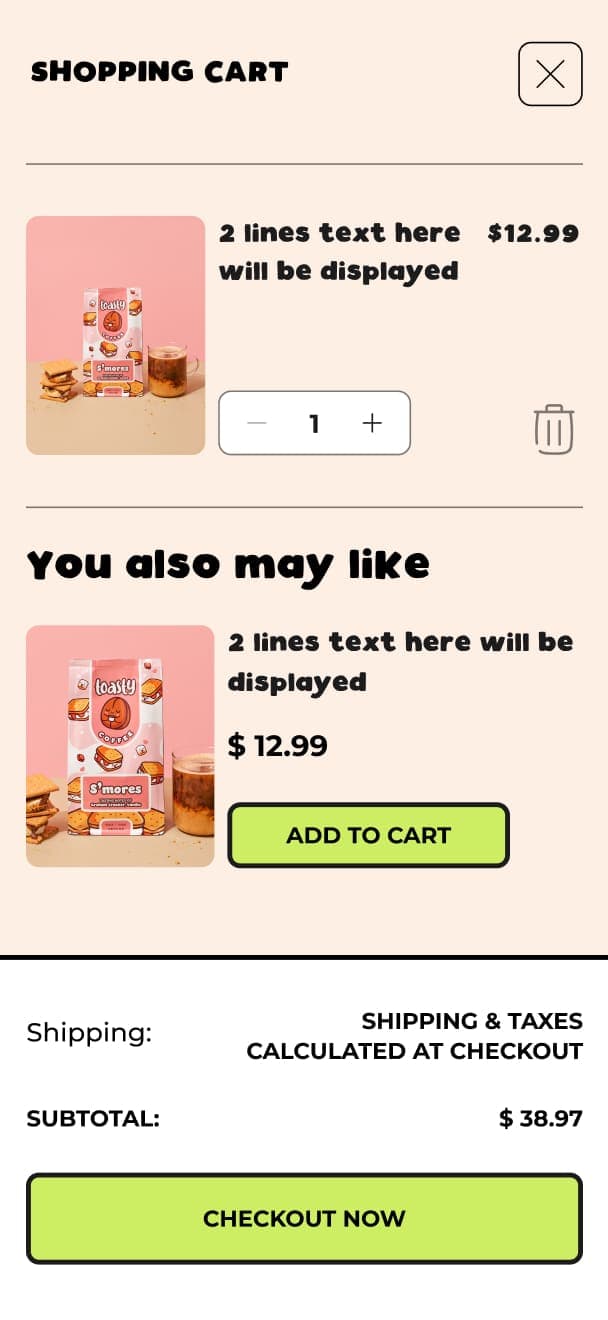Image resolution: width=608 pixels, height=1320 pixels.
Task: Increase item quantity with plus
Action: (x=372, y=423)
